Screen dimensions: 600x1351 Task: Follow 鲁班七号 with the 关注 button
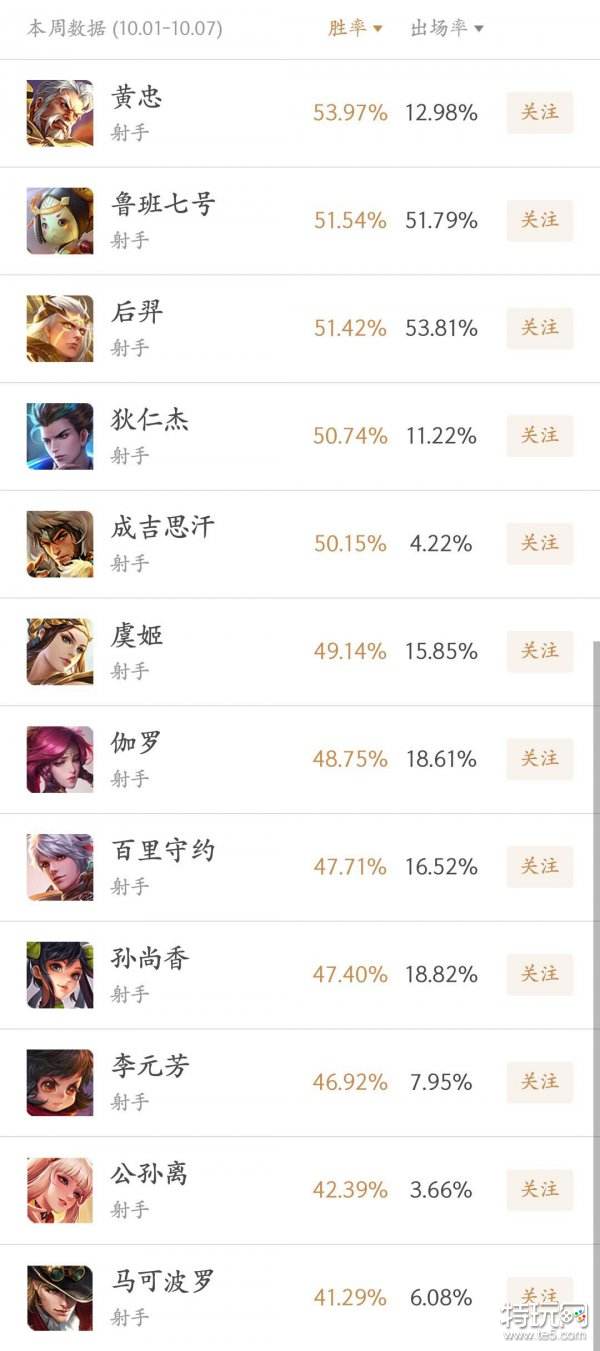point(539,220)
